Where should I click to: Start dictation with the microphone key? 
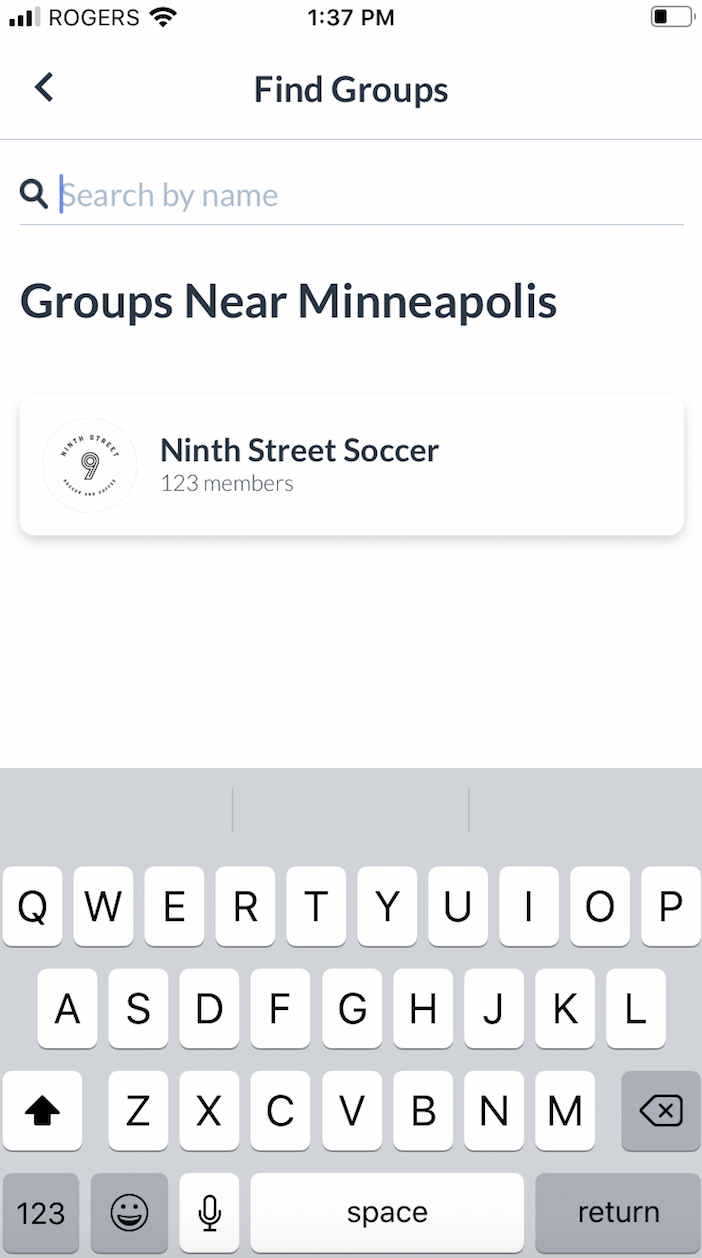(x=209, y=1213)
